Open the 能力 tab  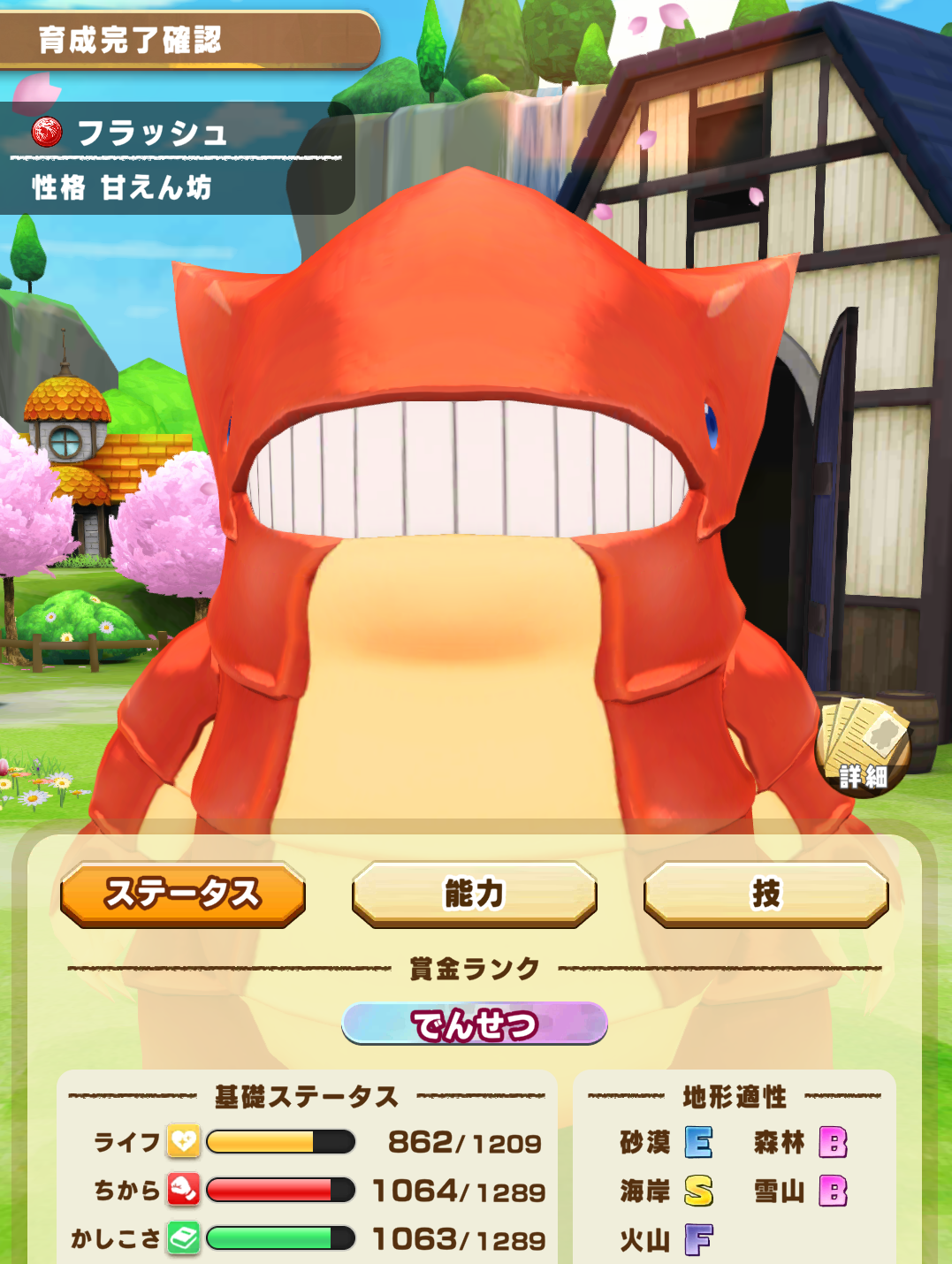click(475, 894)
